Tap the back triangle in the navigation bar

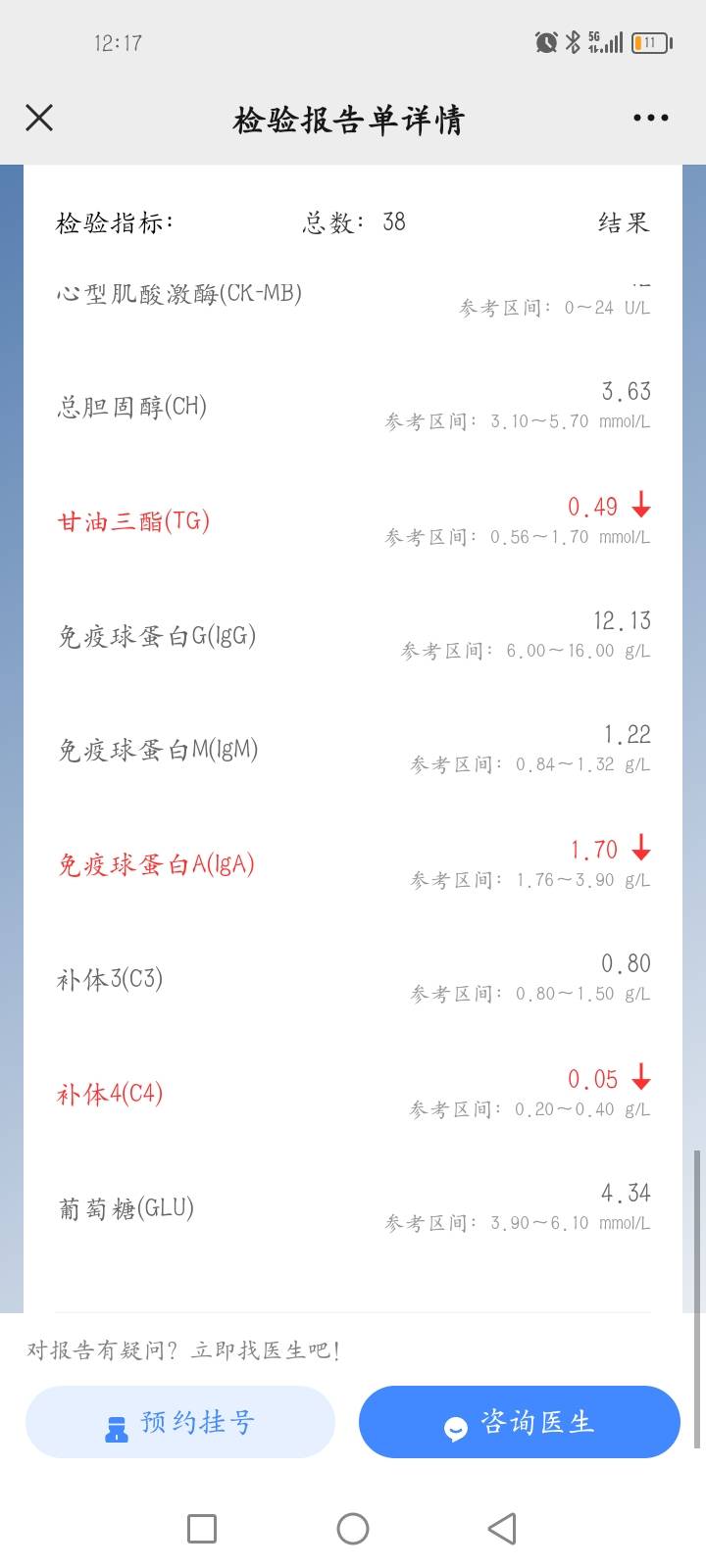tap(502, 1528)
